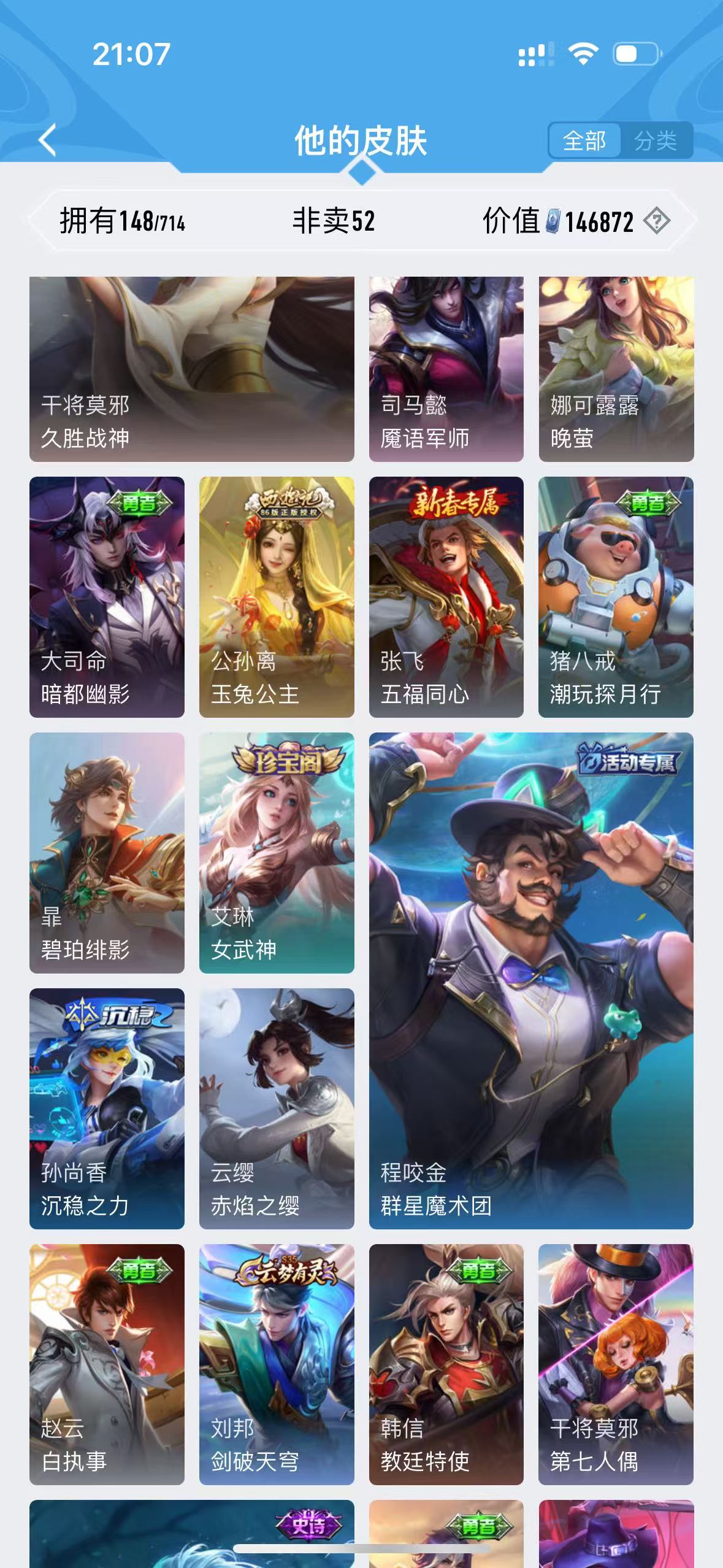Select the 暃 碧珀绯影 skin card
The image size is (723, 1568).
(107, 853)
